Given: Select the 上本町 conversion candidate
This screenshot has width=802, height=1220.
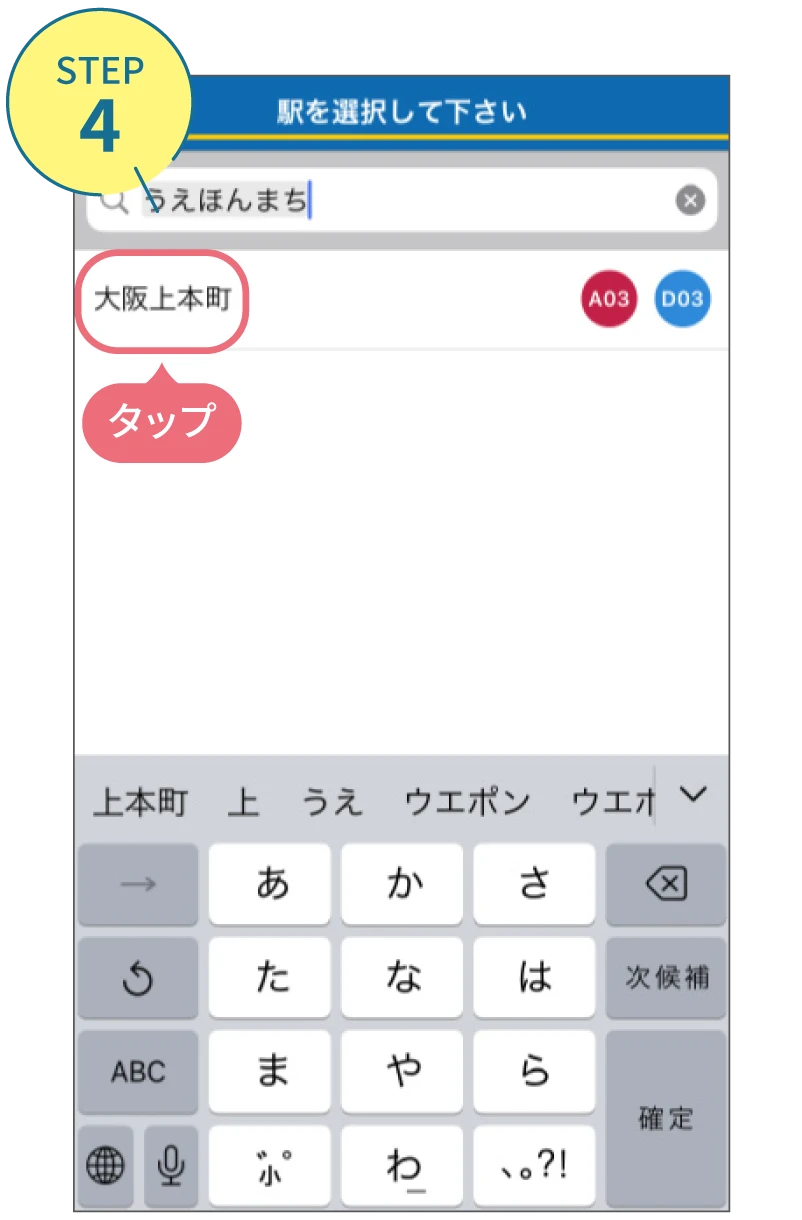Looking at the screenshot, I should [x=139, y=800].
